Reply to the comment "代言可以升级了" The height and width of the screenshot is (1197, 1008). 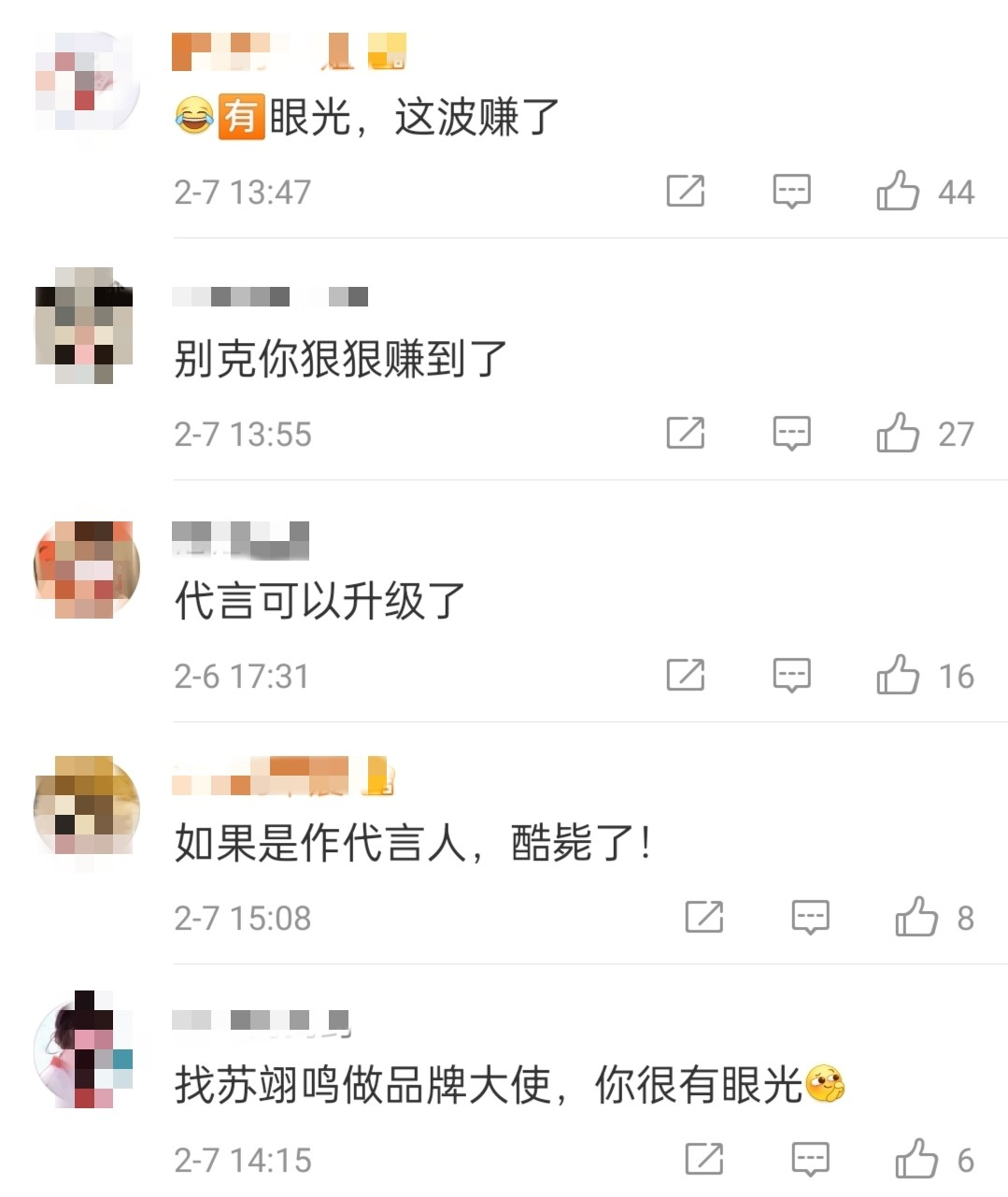(791, 675)
